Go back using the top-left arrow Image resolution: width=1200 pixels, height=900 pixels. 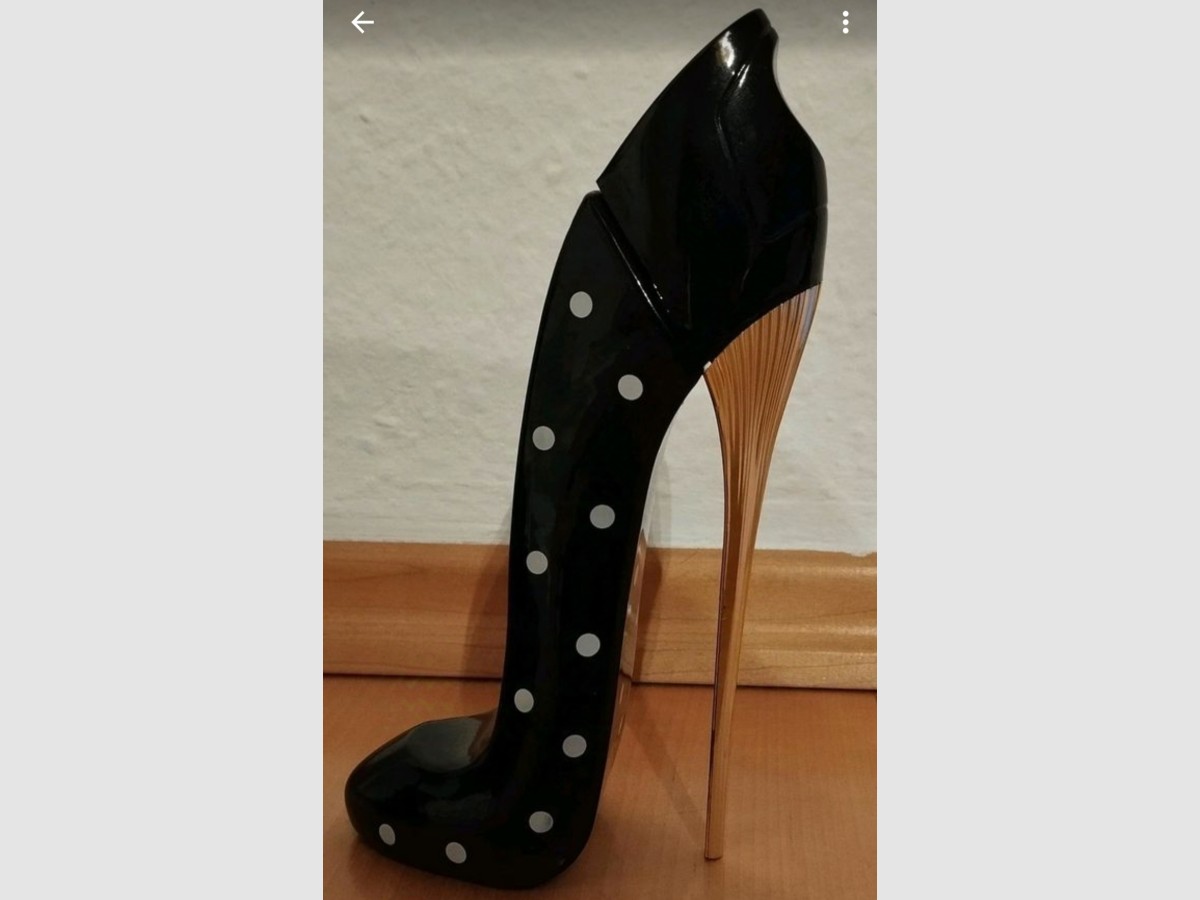(x=362, y=22)
